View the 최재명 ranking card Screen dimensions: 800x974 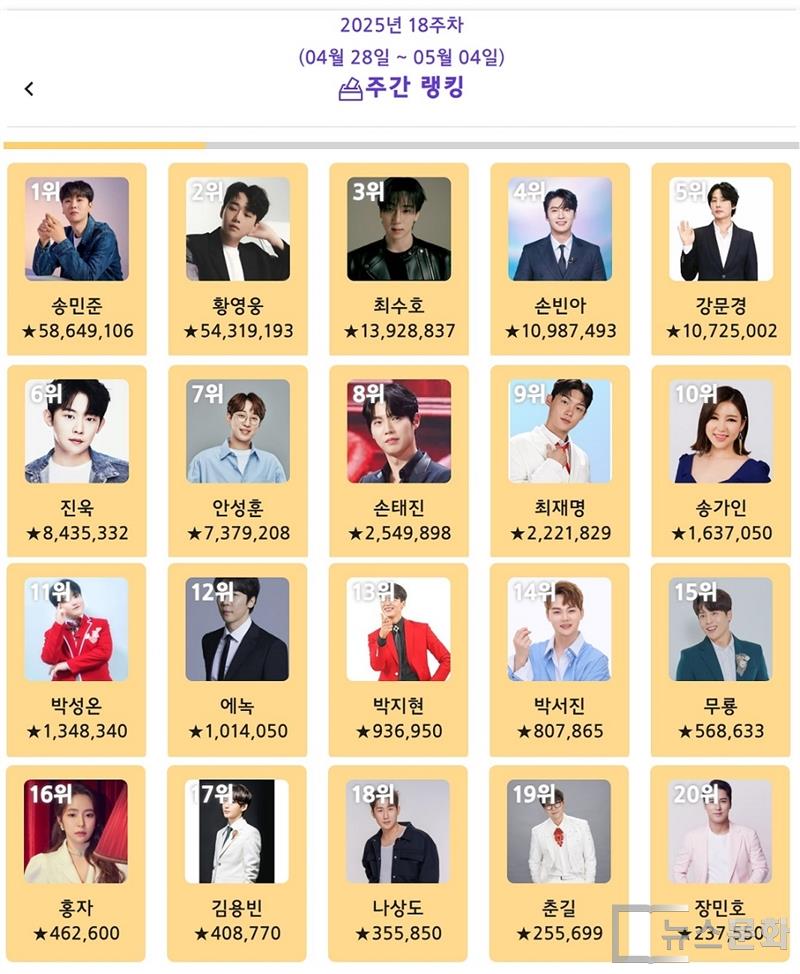(560, 460)
